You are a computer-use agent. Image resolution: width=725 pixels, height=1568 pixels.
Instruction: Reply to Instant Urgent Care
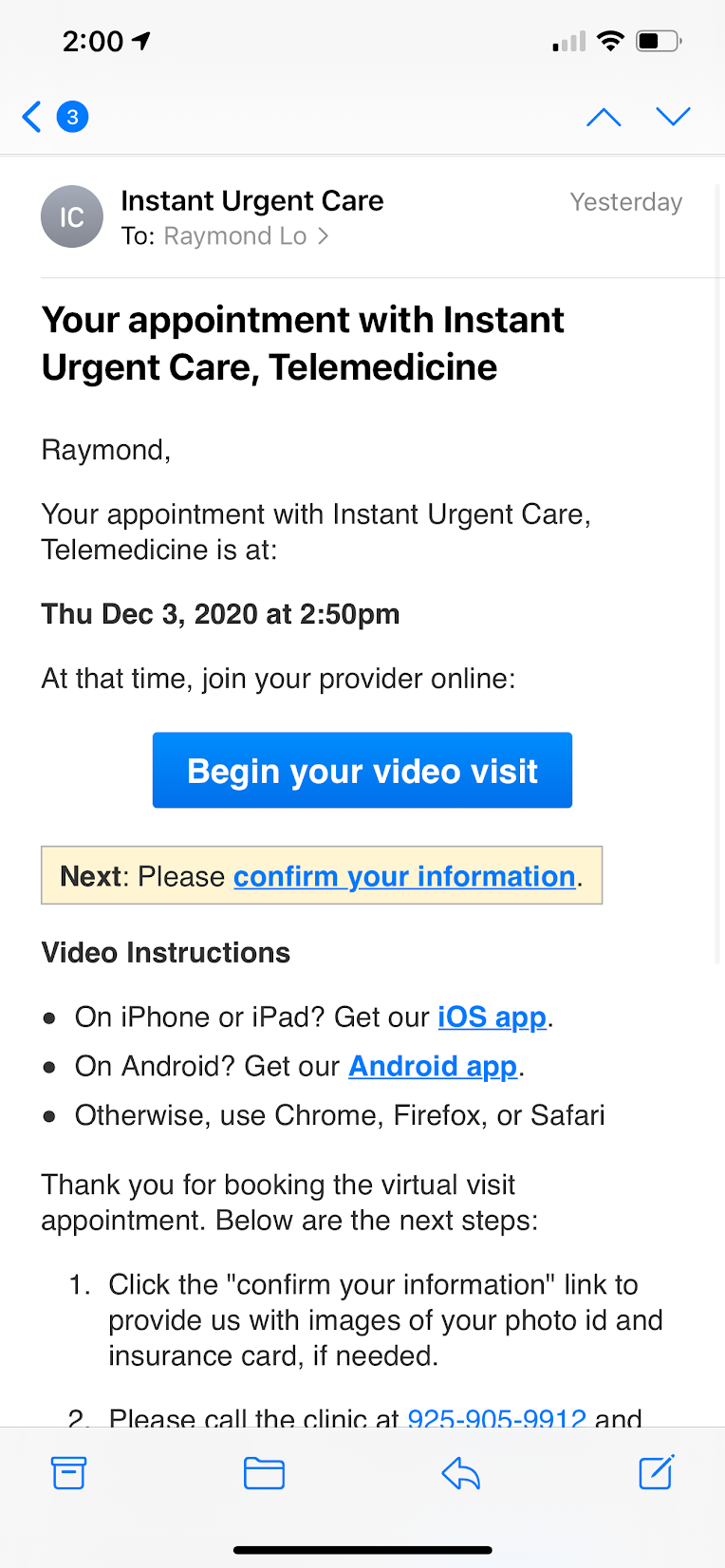pos(461,1472)
